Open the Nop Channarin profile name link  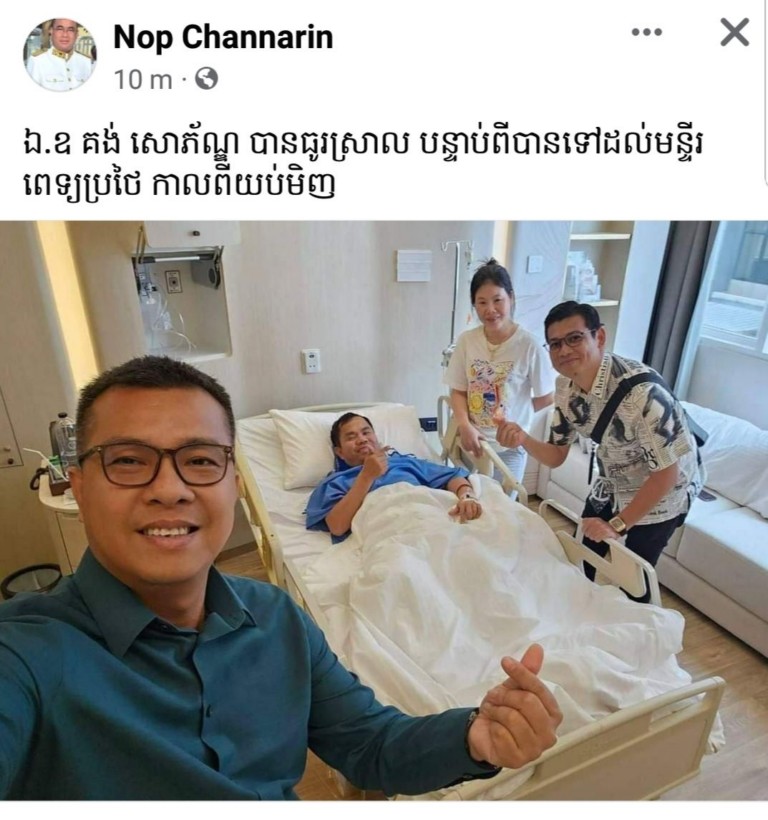[x=223, y=37]
